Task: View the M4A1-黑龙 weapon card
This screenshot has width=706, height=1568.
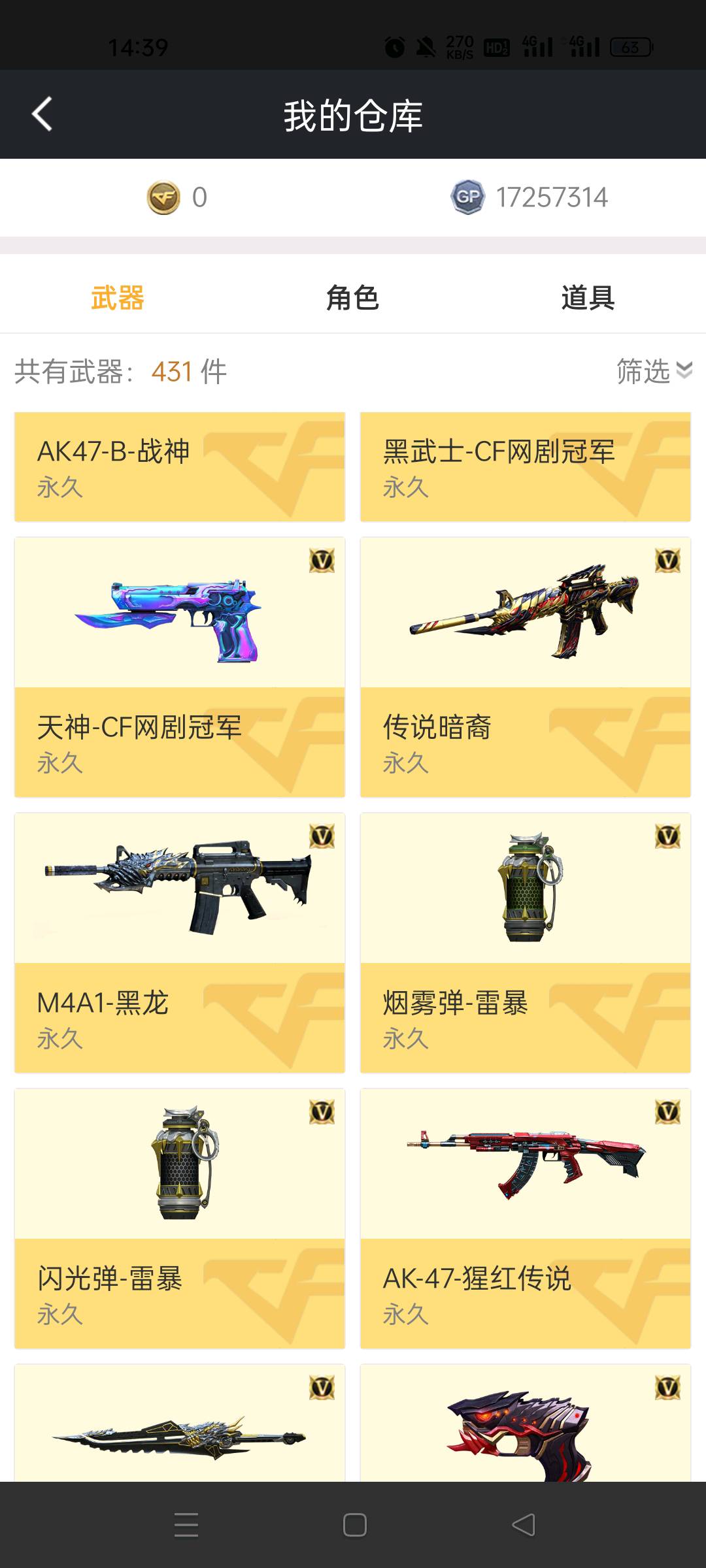Action: pos(180,942)
